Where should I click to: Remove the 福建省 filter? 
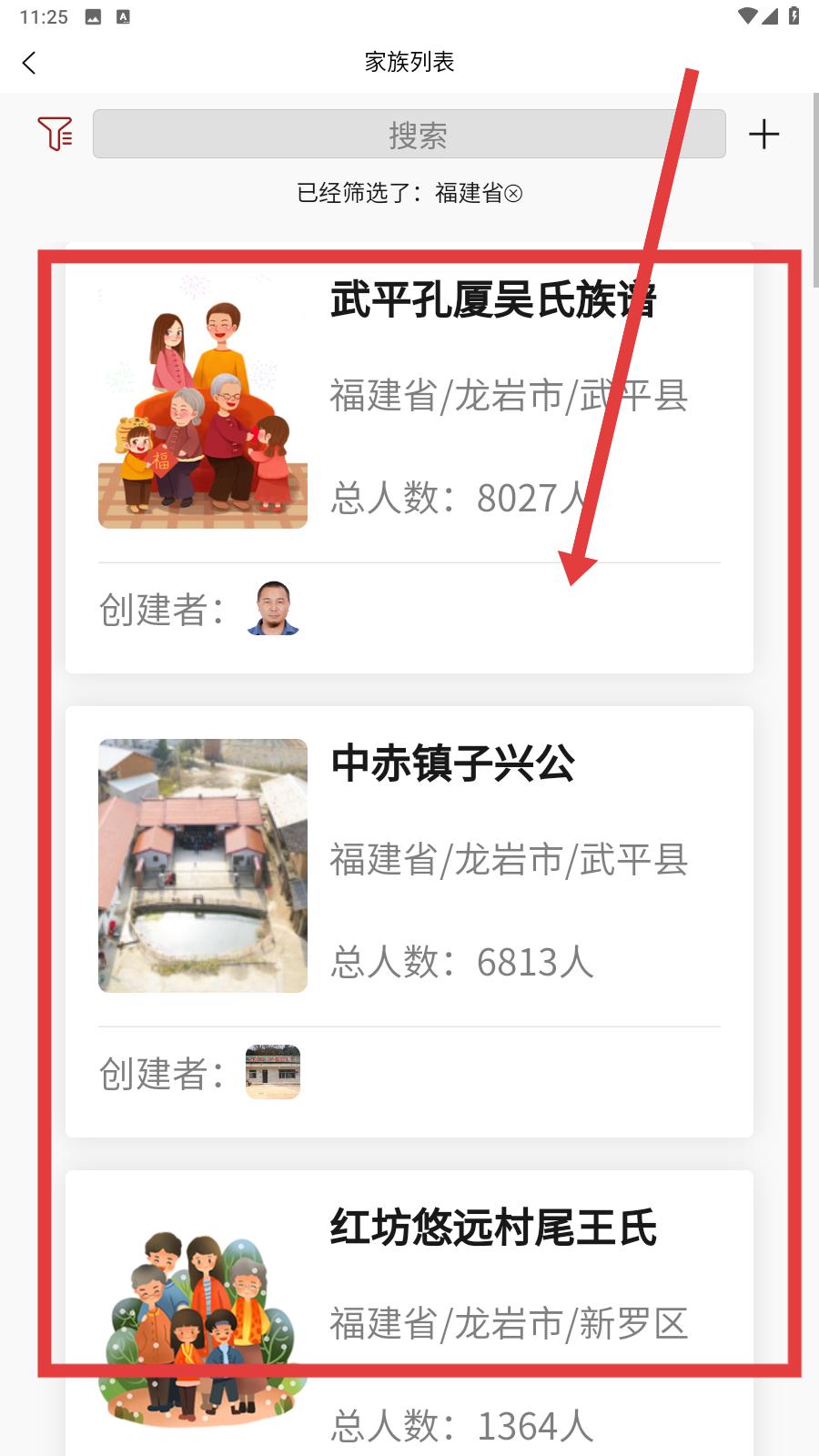(513, 193)
